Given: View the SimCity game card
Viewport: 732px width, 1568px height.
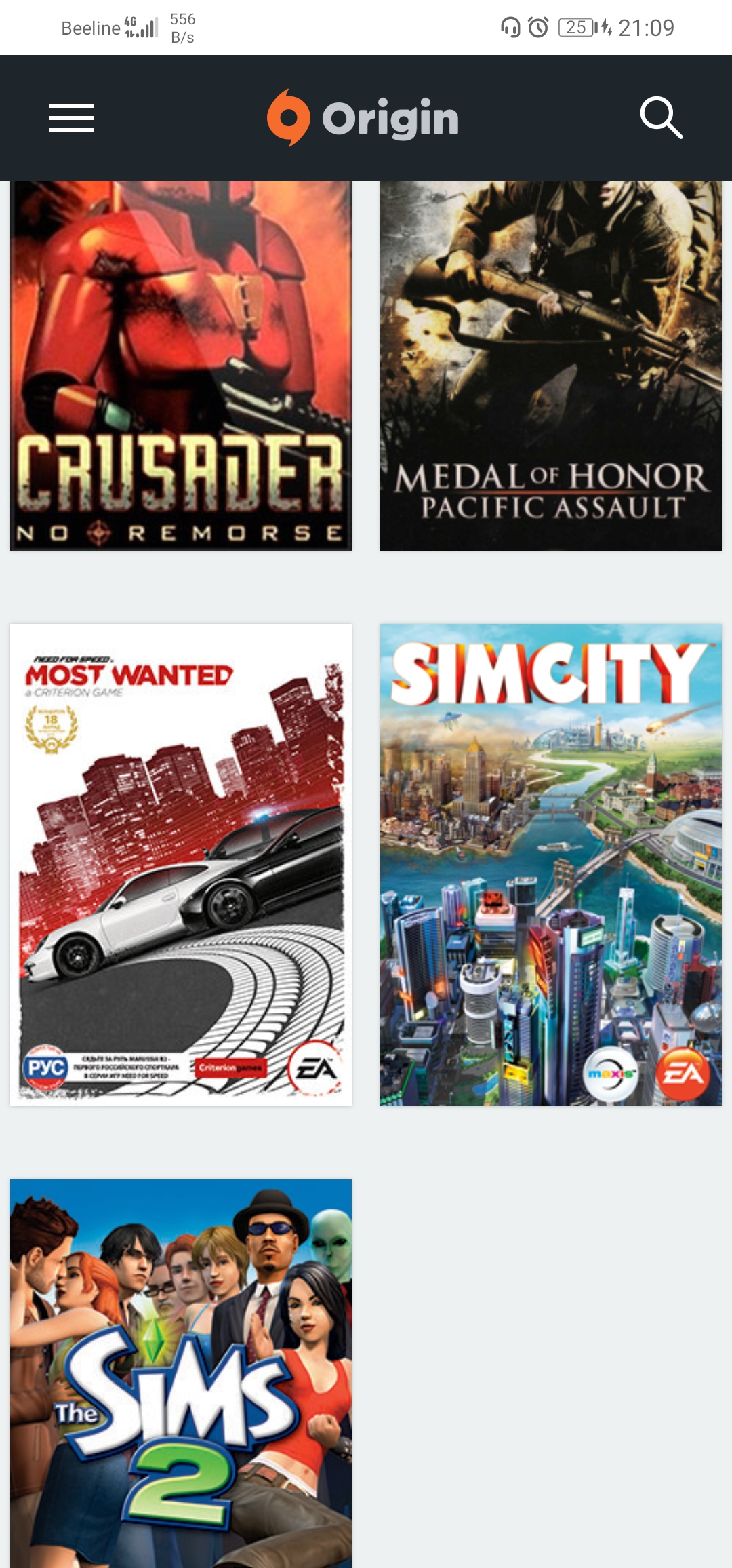Looking at the screenshot, I should tap(551, 865).
